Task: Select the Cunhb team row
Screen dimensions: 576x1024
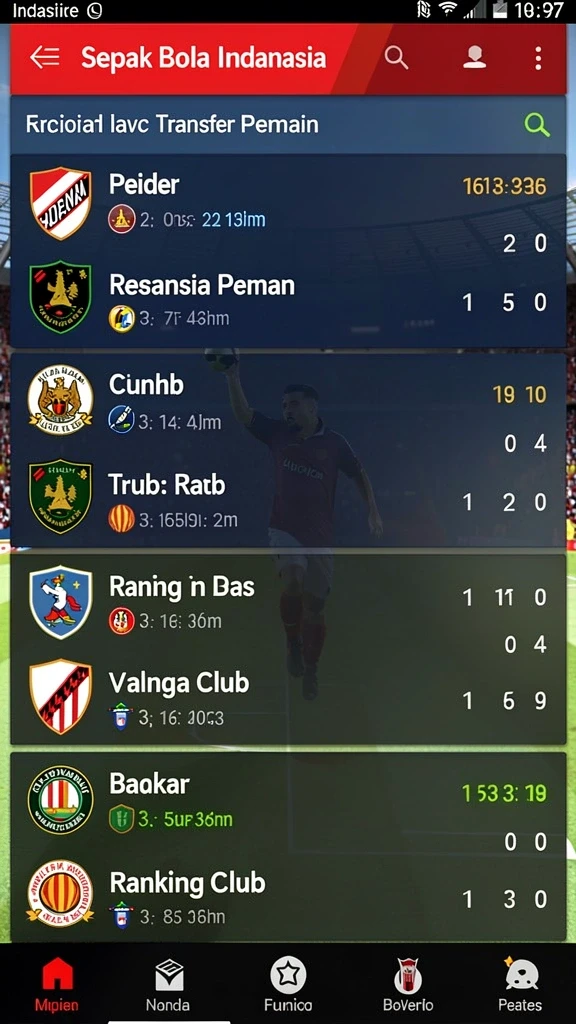Action: (288, 402)
